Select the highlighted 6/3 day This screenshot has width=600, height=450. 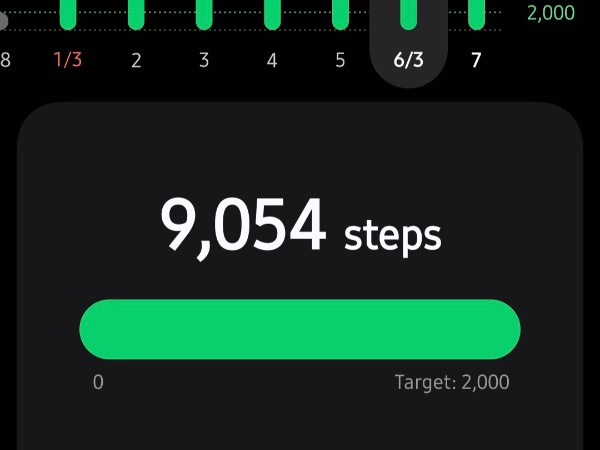coord(408,59)
